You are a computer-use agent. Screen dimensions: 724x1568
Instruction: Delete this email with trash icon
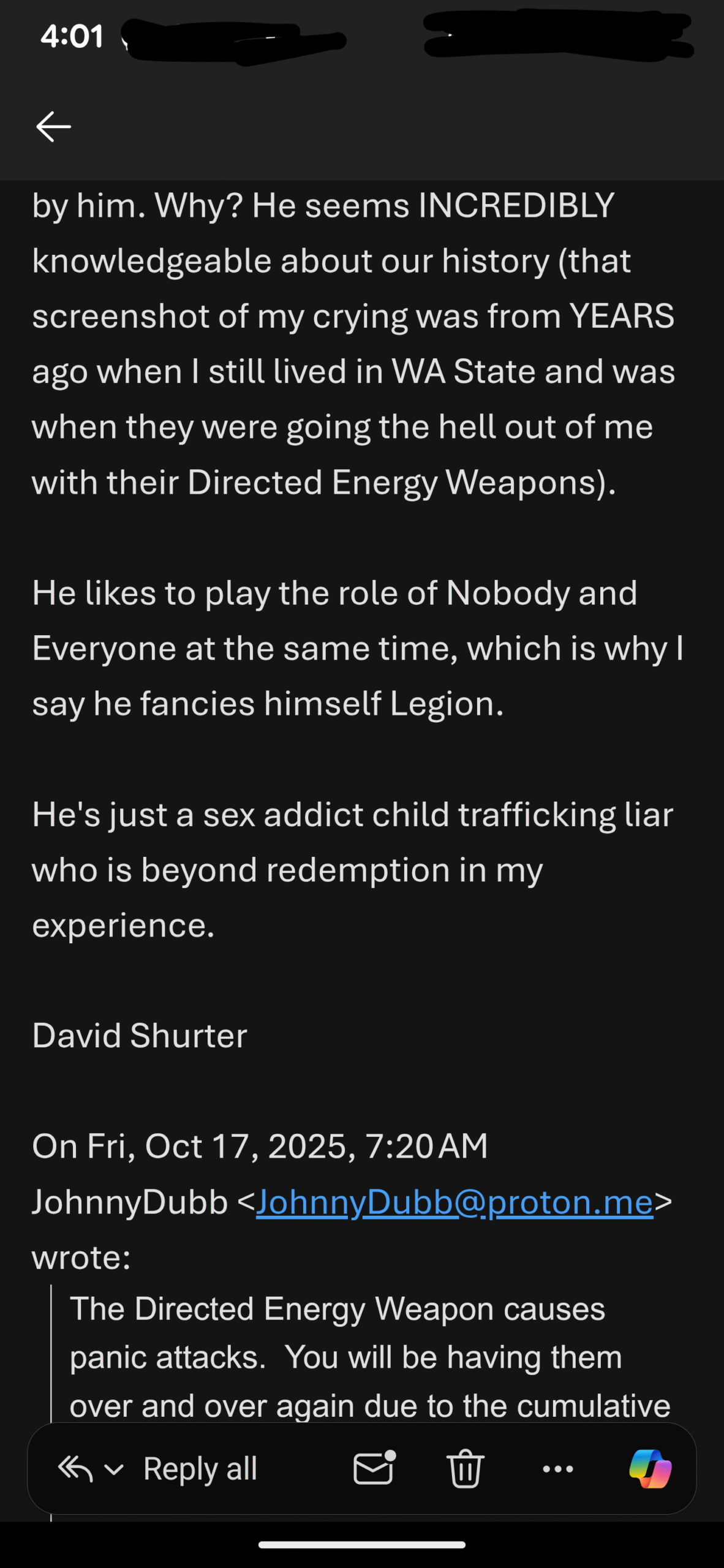click(466, 1469)
